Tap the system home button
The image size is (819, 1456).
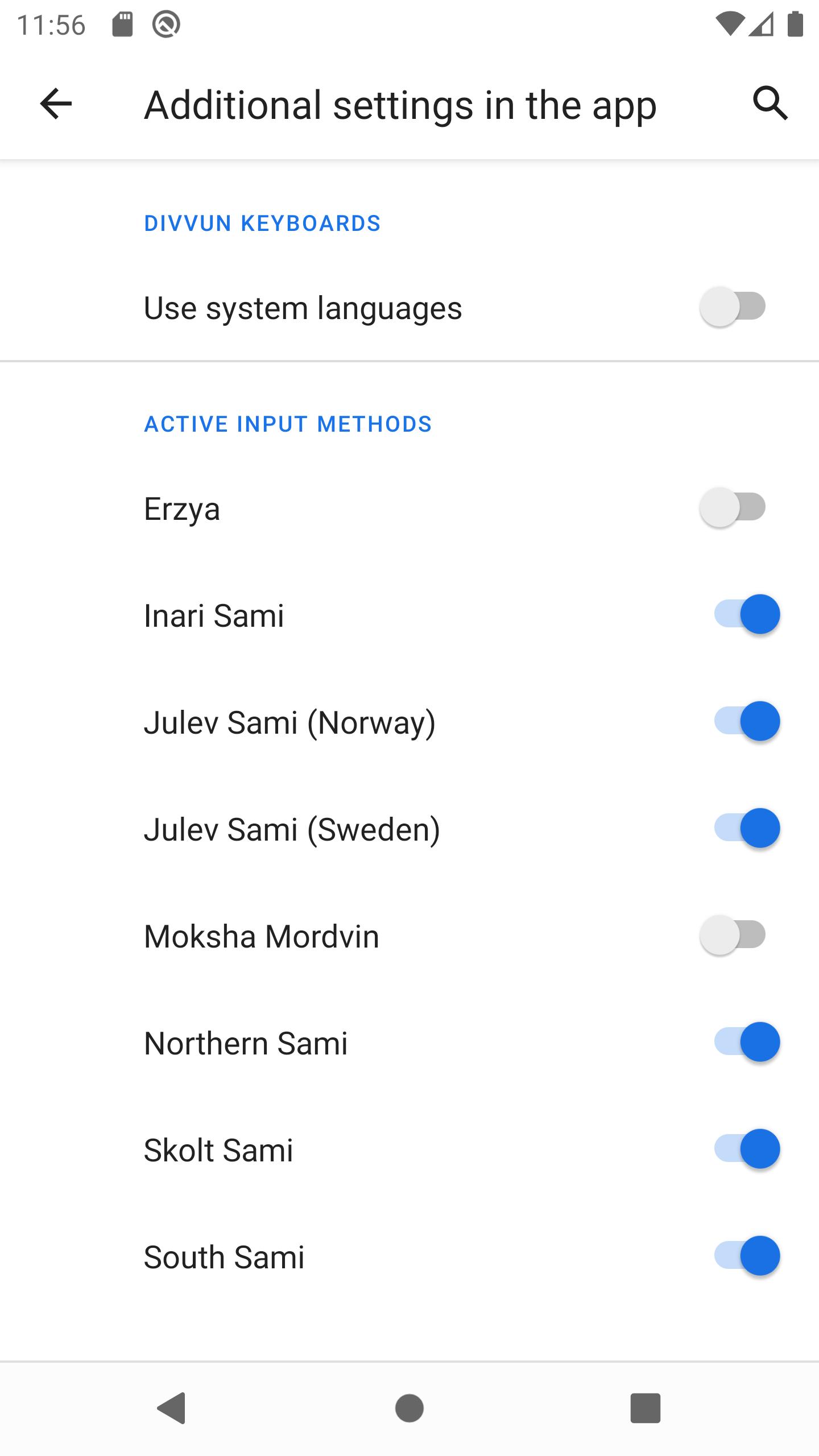(x=409, y=1408)
